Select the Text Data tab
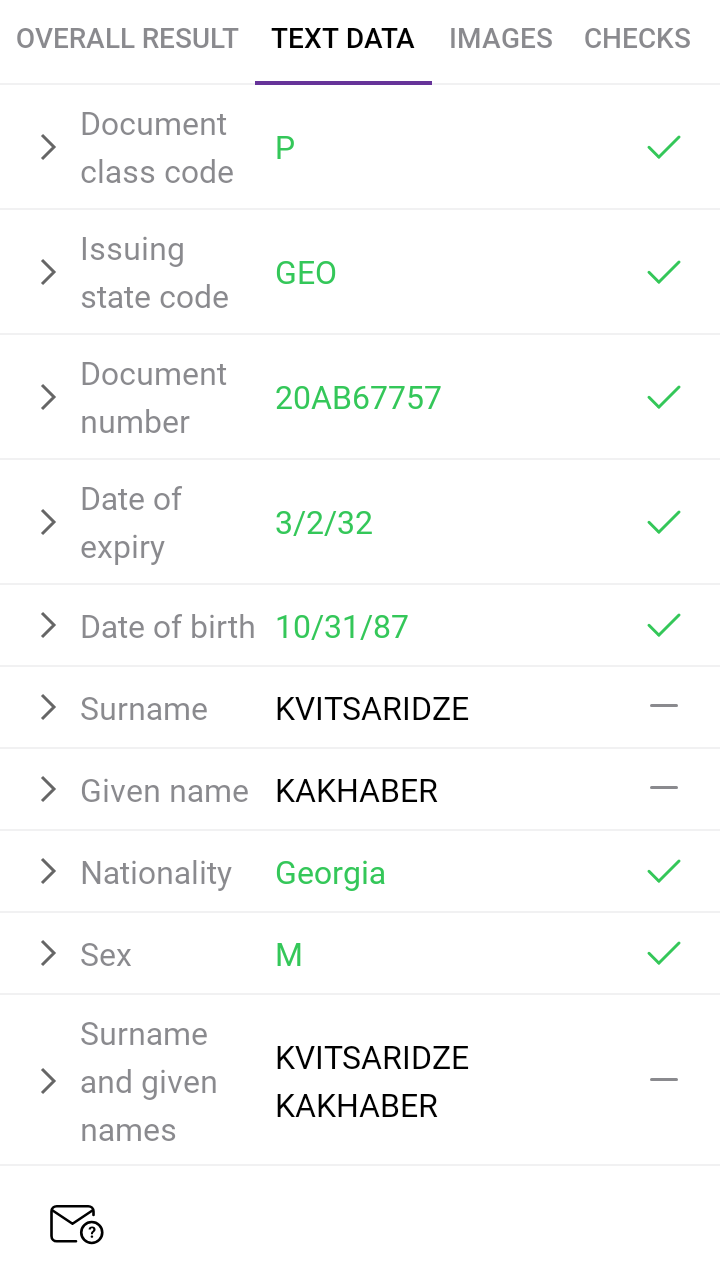720x1274 pixels. [x=343, y=39]
